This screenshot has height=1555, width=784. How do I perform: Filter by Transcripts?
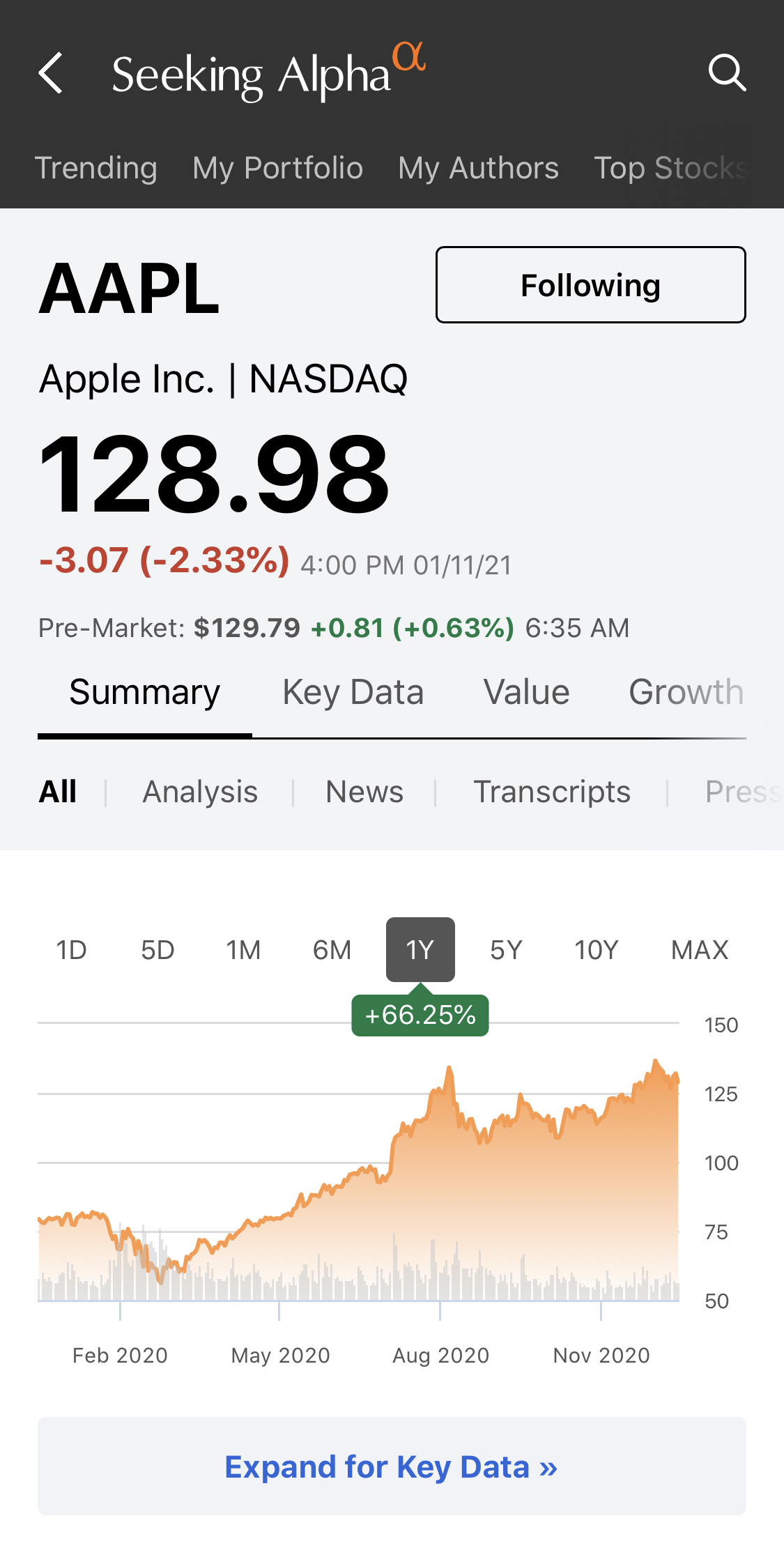point(552,792)
